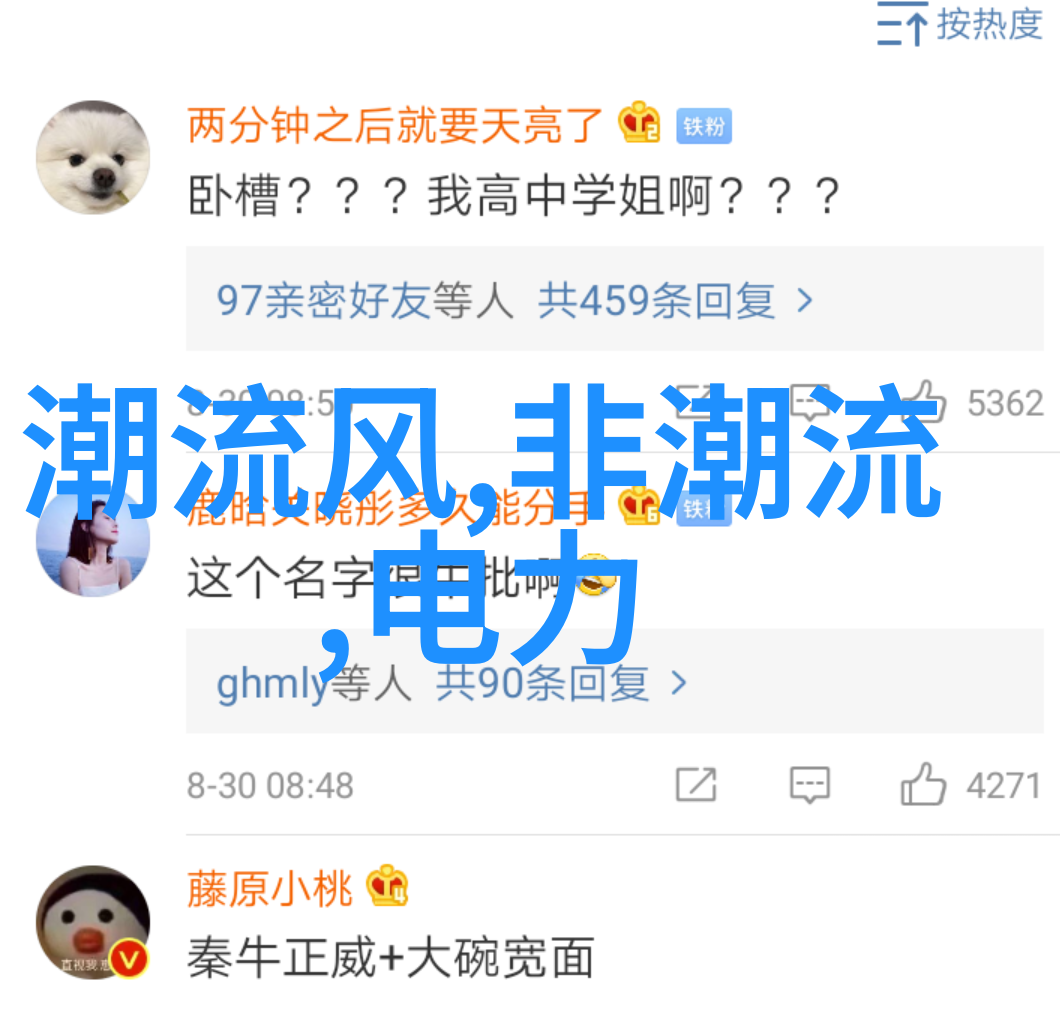Open 藤原小桃's profile from the username

[269, 888]
